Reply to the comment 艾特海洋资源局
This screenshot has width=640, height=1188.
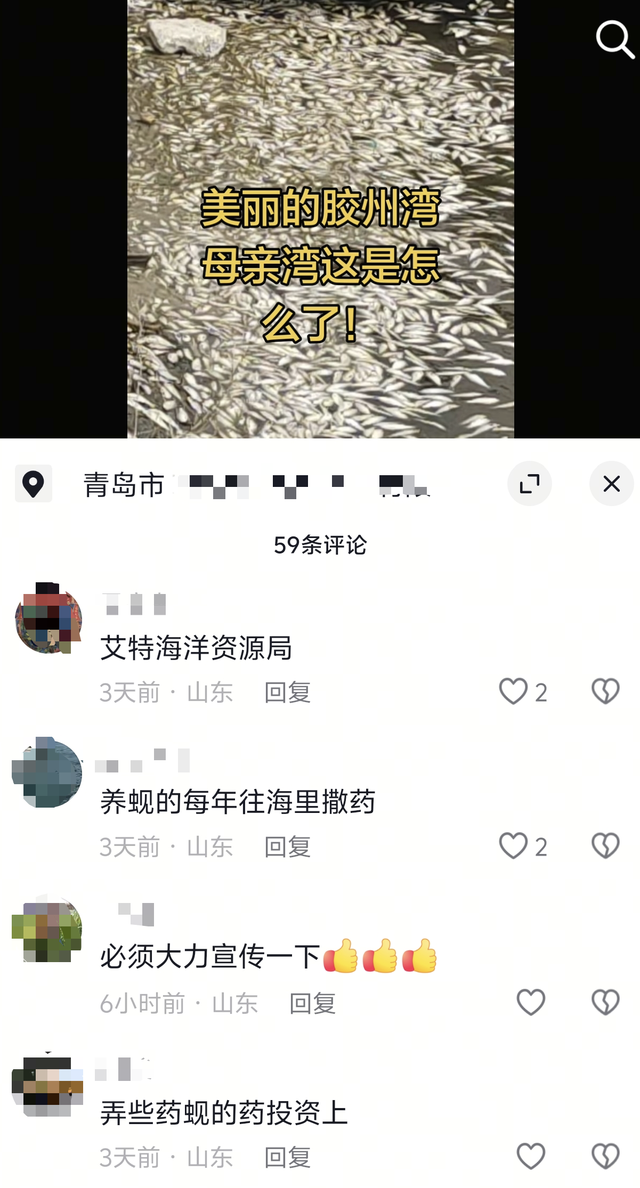coord(287,693)
